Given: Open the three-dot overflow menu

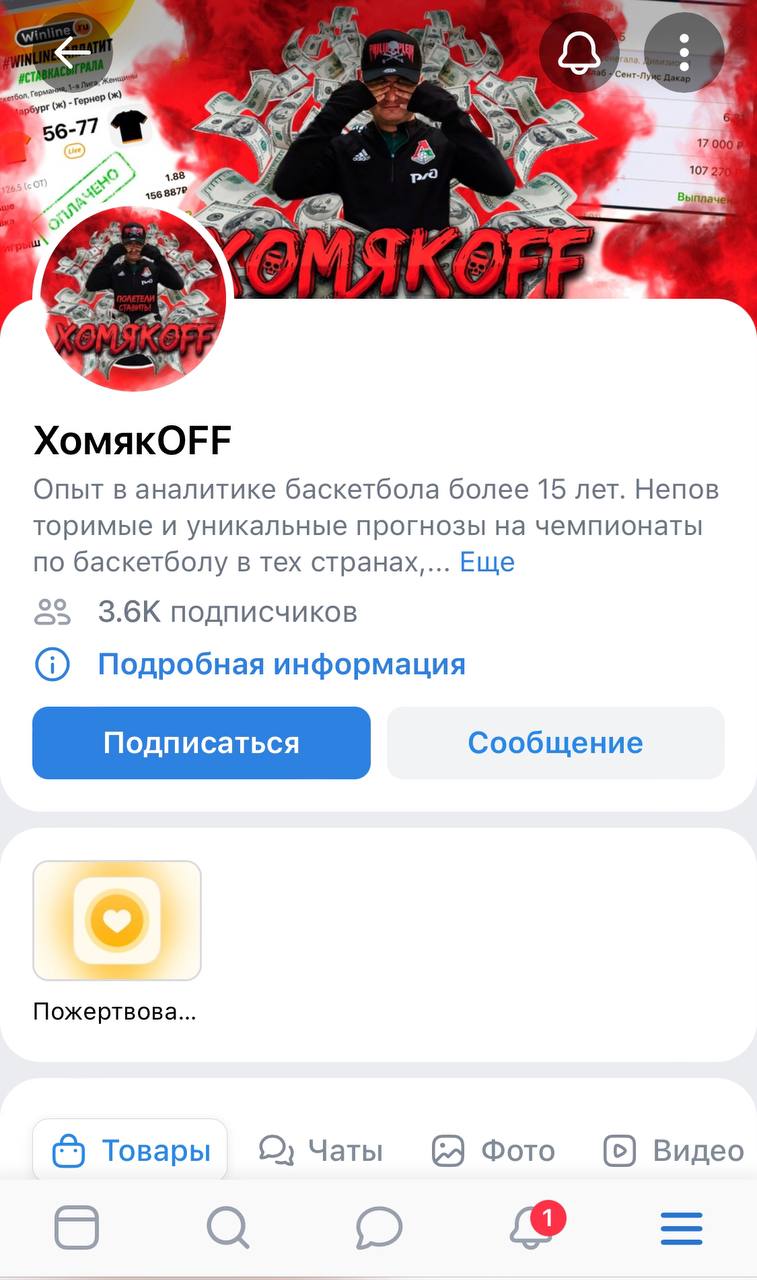Looking at the screenshot, I should tap(684, 52).
